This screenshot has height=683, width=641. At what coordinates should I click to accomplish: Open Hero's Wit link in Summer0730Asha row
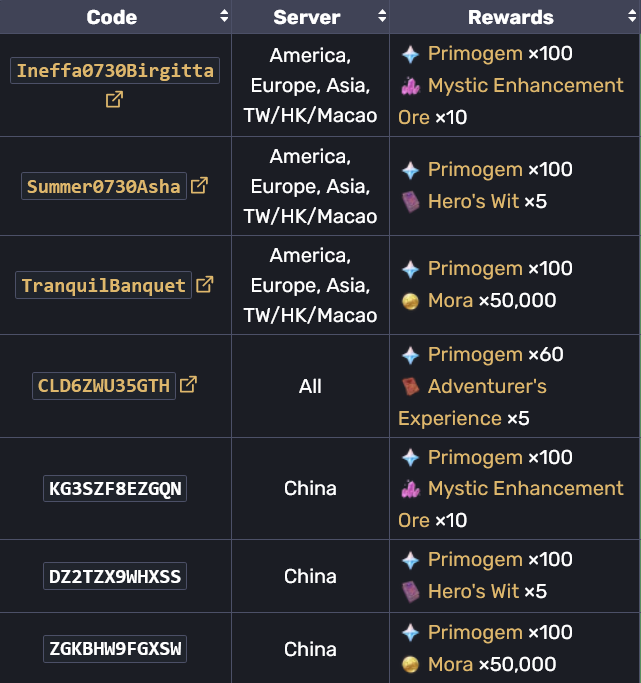click(473, 201)
